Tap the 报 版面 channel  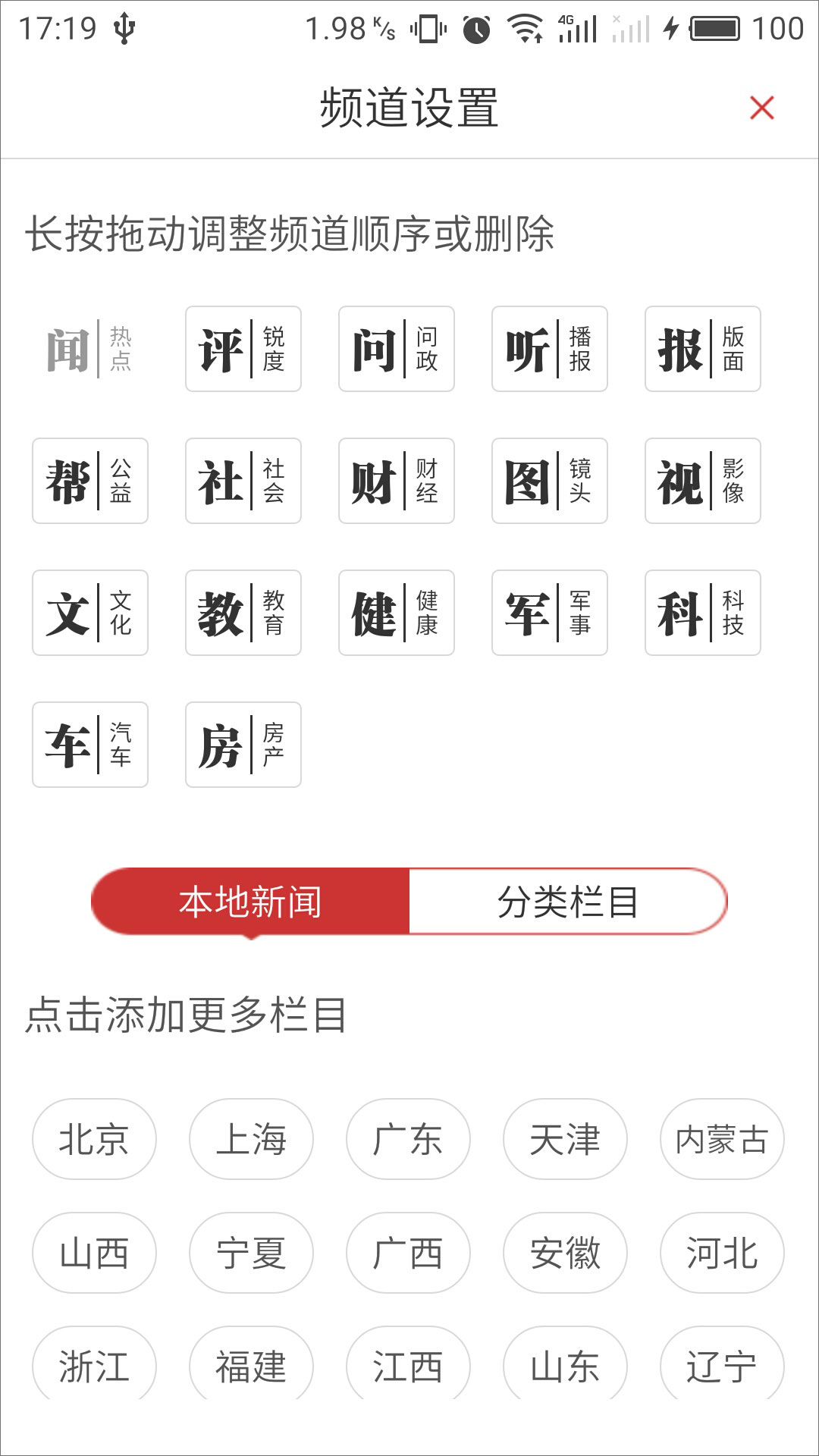tap(703, 349)
